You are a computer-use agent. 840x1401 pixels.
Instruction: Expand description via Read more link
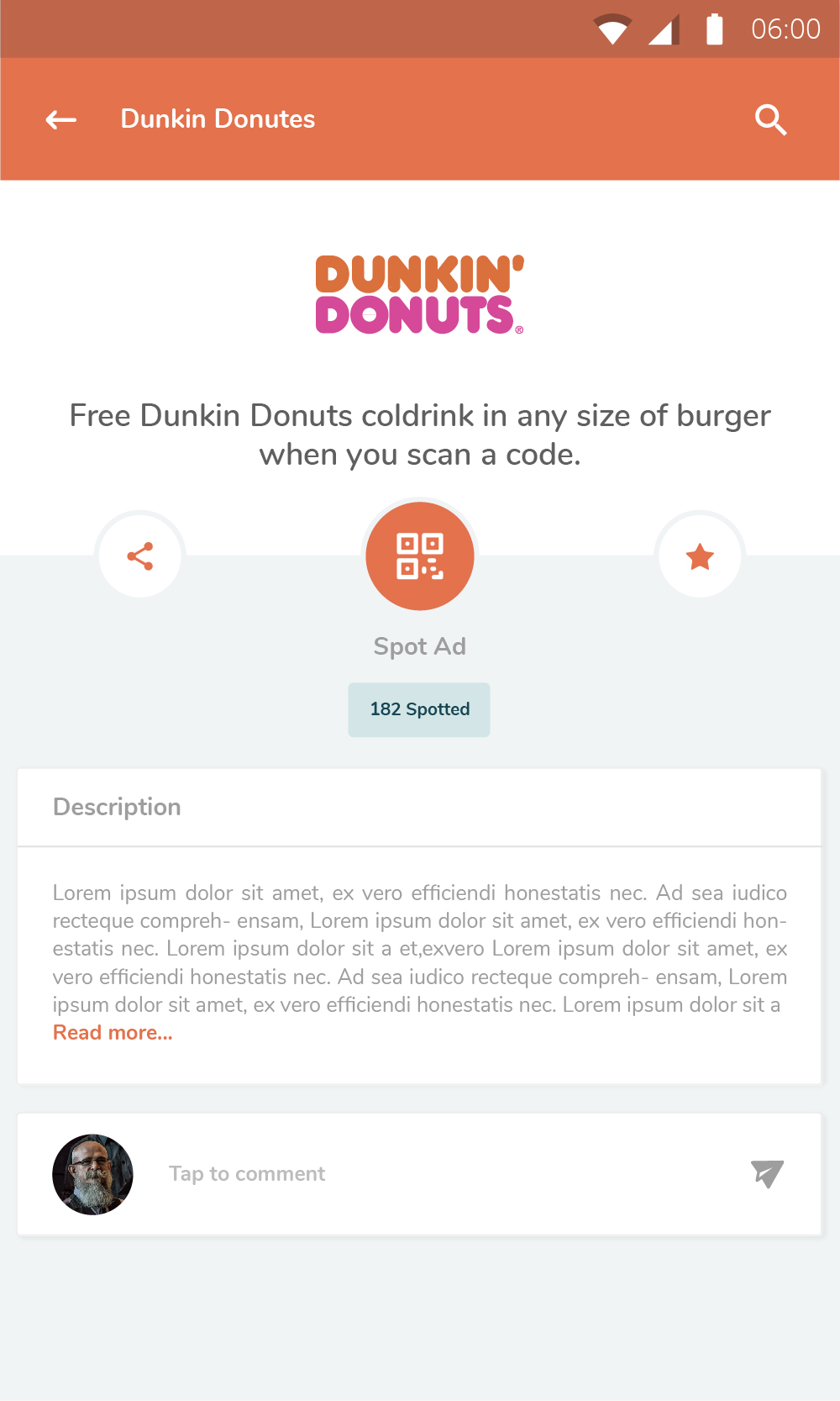[x=113, y=1033]
